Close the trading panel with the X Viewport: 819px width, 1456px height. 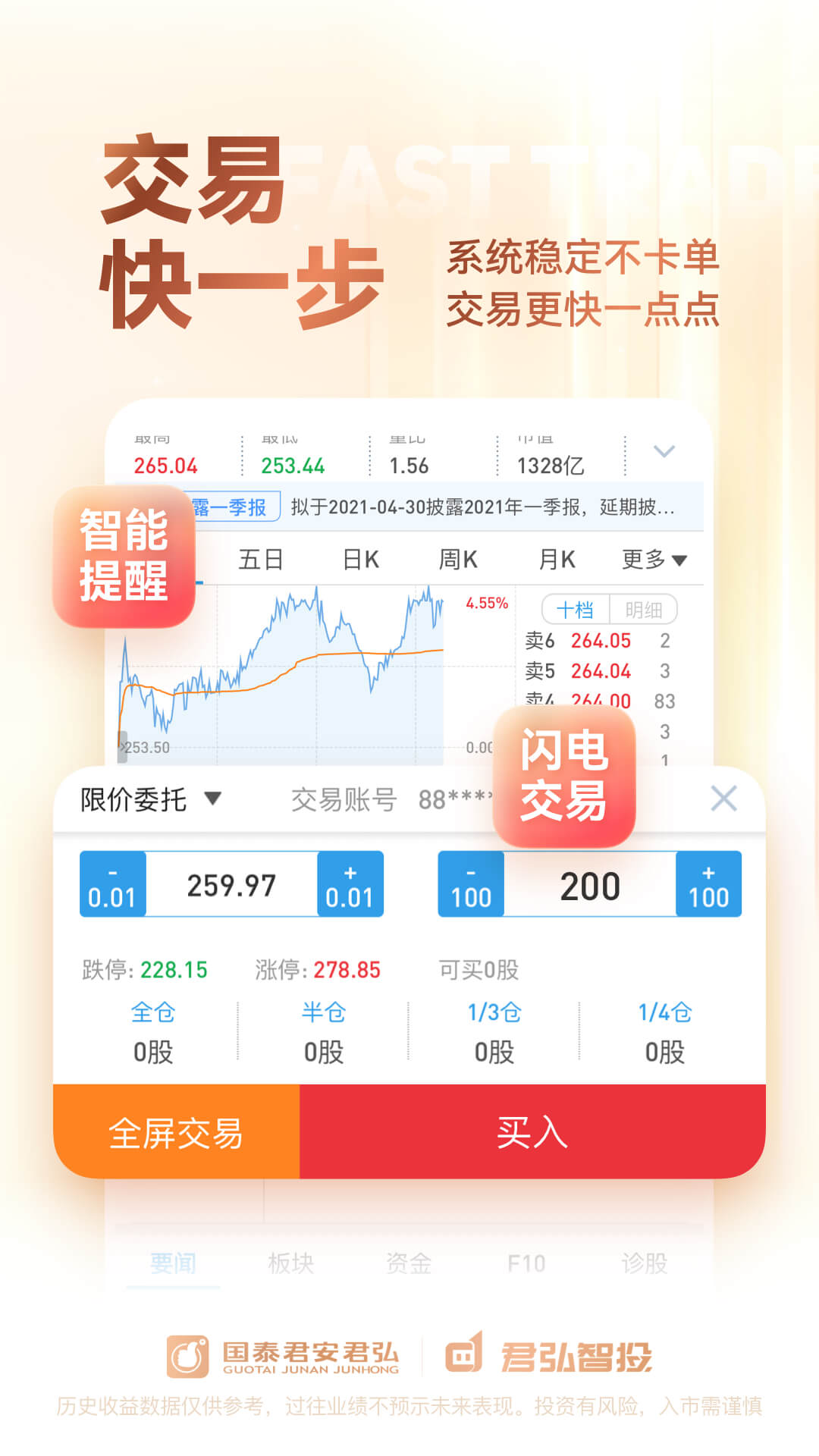(x=723, y=796)
